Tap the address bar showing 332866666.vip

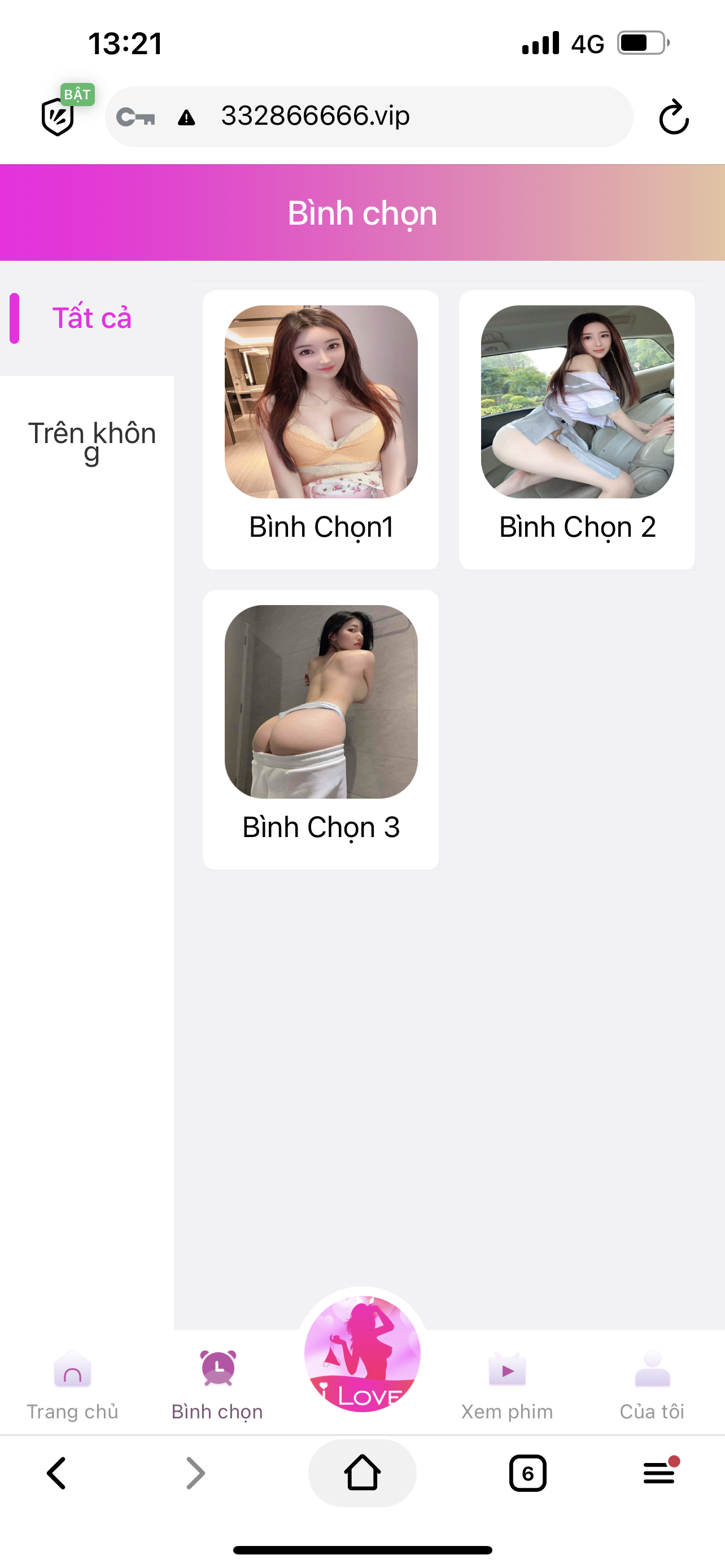coord(369,116)
